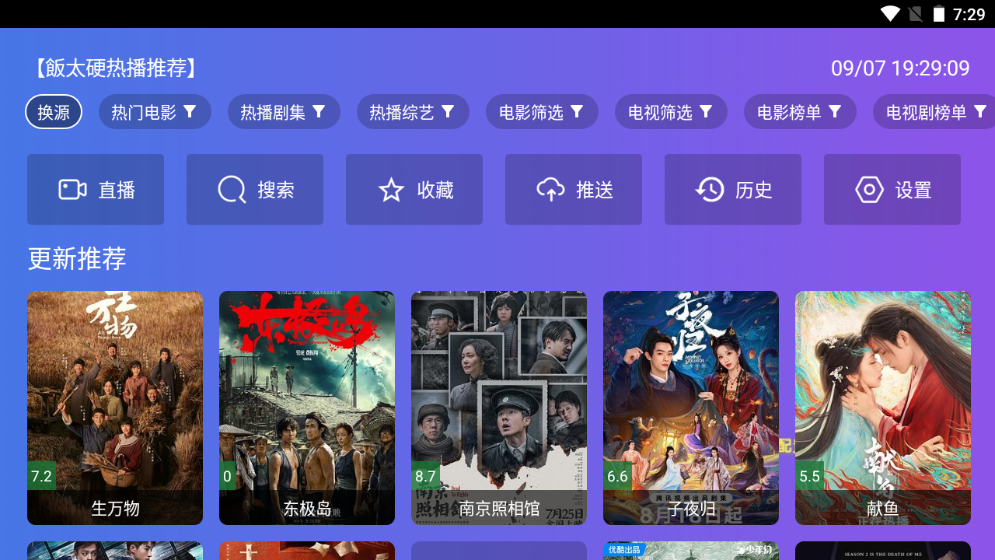Tap the 电影筛选 filter chip
Image resolution: width=995 pixels, height=560 pixels.
click(542, 112)
